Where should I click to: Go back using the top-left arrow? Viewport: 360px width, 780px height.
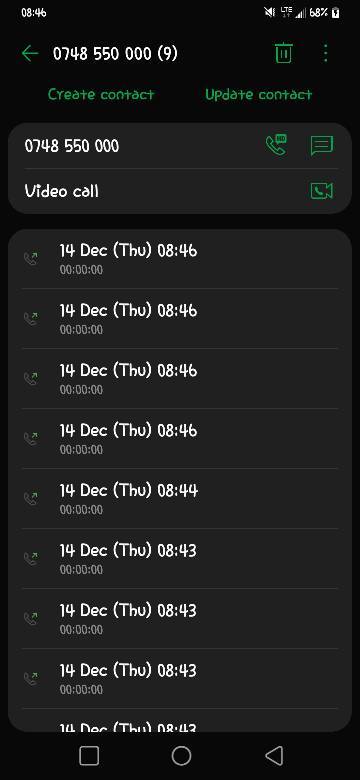click(30, 53)
